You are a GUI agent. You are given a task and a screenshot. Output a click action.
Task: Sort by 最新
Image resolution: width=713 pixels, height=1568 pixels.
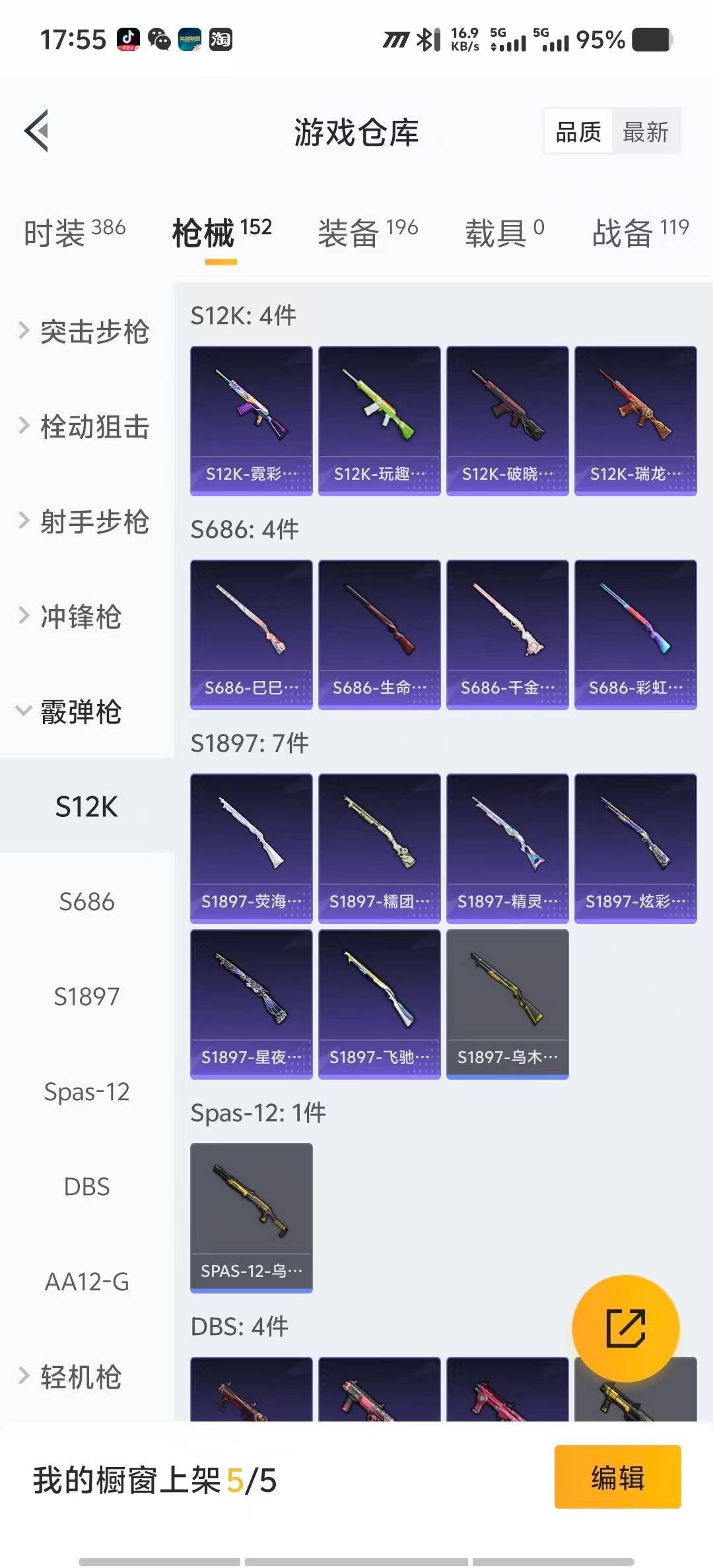[x=645, y=132]
